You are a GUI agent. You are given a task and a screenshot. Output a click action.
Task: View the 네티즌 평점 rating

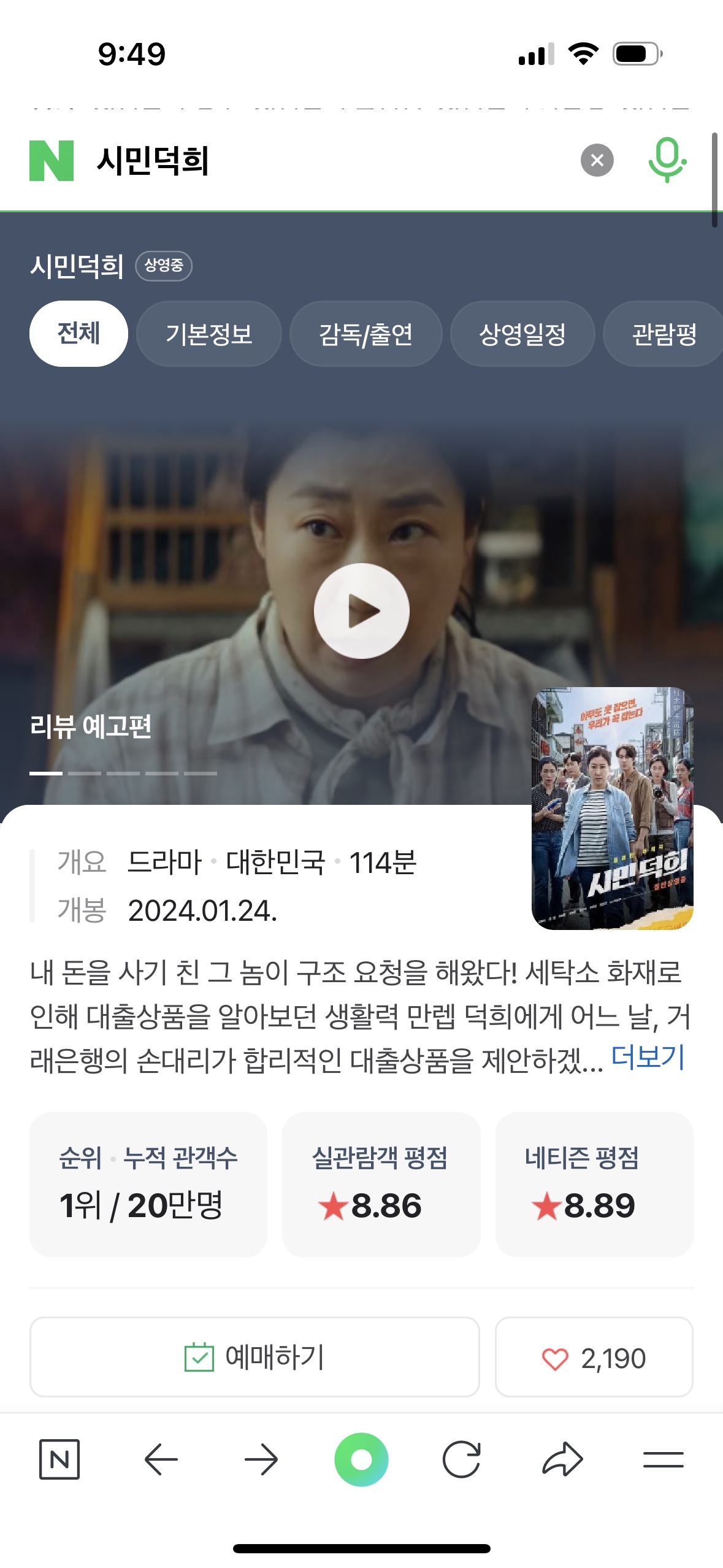pyautogui.click(x=594, y=1184)
